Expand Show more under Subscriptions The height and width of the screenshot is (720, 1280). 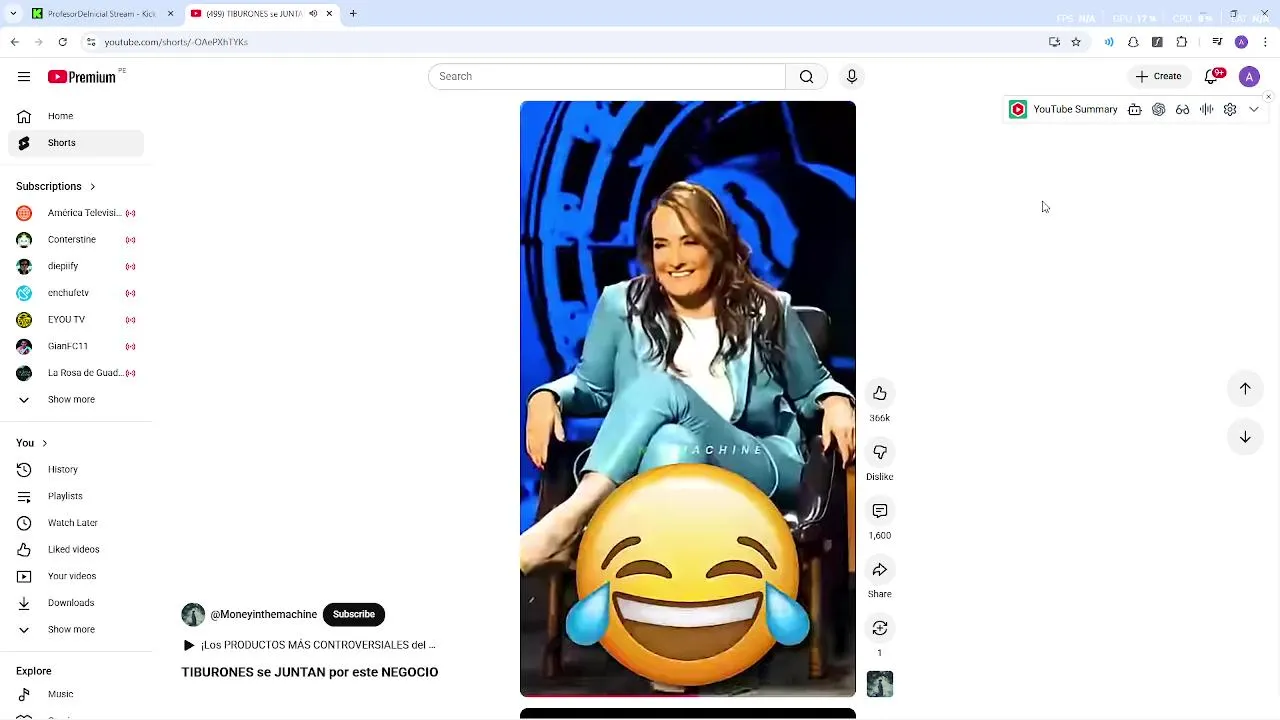[x=70, y=400]
